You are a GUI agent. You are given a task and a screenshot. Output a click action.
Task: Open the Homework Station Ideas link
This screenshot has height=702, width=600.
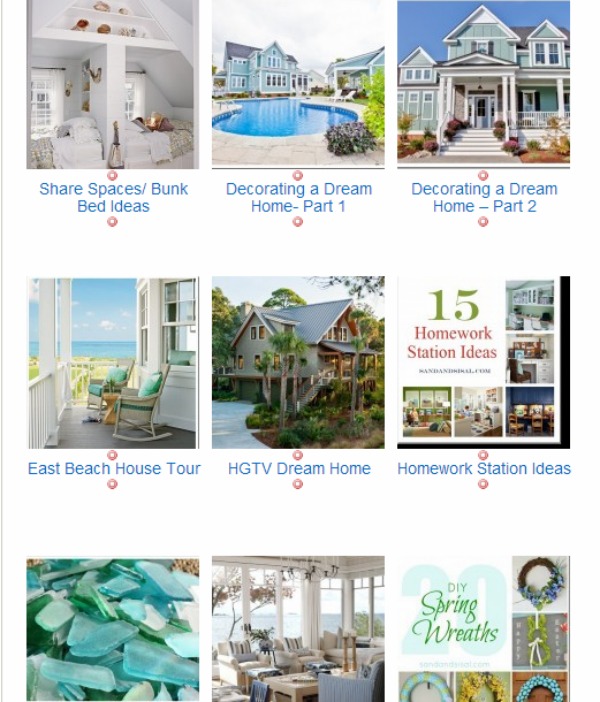click(484, 468)
